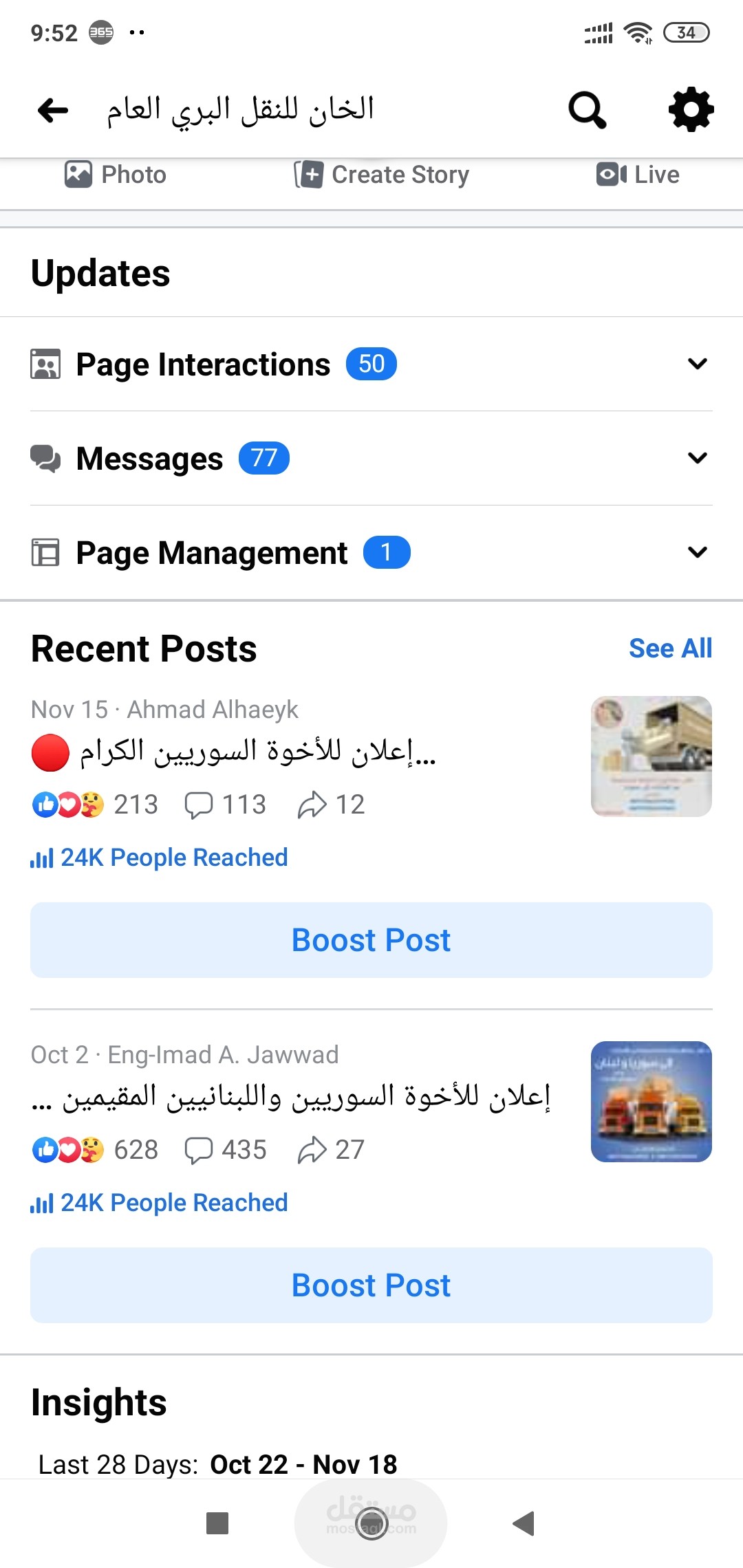This screenshot has width=743, height=1568.
Task: Boost the Nov 15 post
Action: (371, 940)
